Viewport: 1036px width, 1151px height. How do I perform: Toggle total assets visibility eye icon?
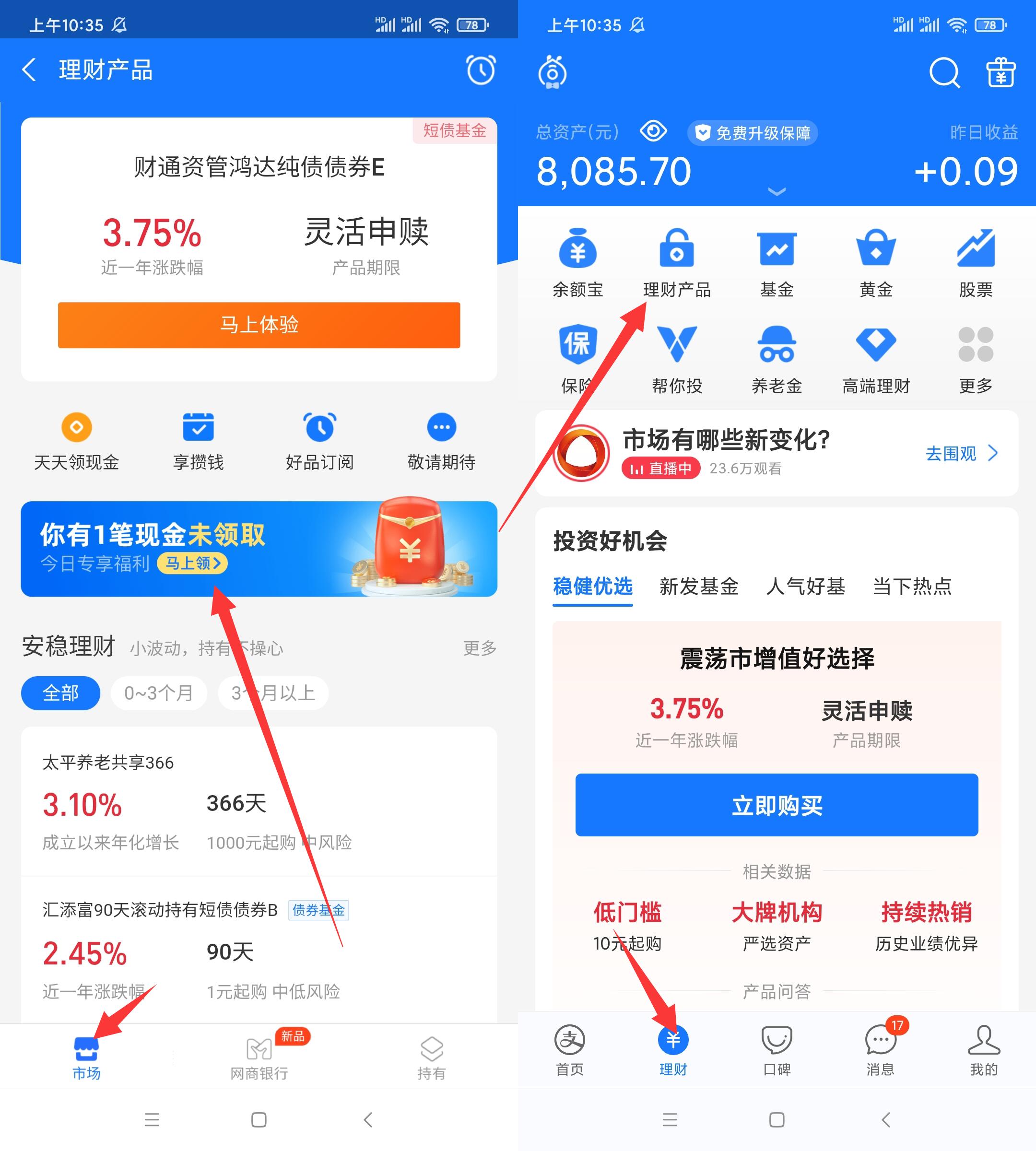click(653, 131)
